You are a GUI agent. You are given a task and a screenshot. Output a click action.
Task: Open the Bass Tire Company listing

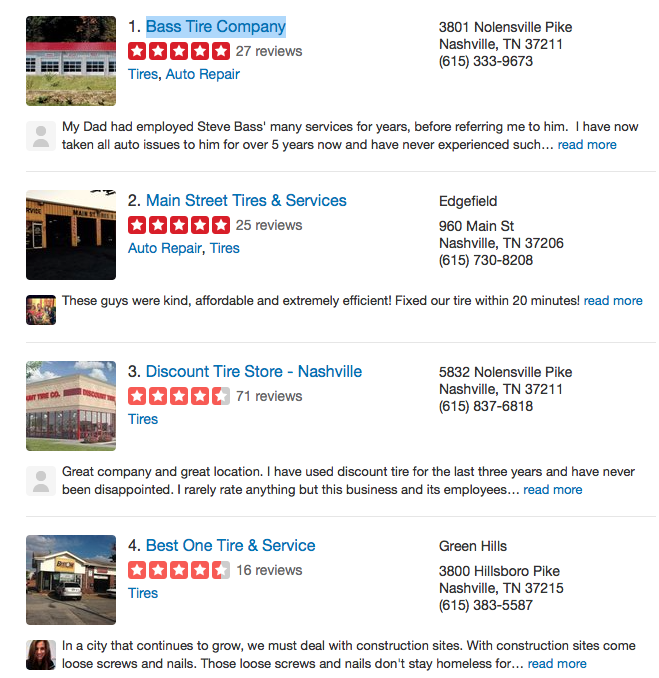pyautogui.click(x=215, y=26)
